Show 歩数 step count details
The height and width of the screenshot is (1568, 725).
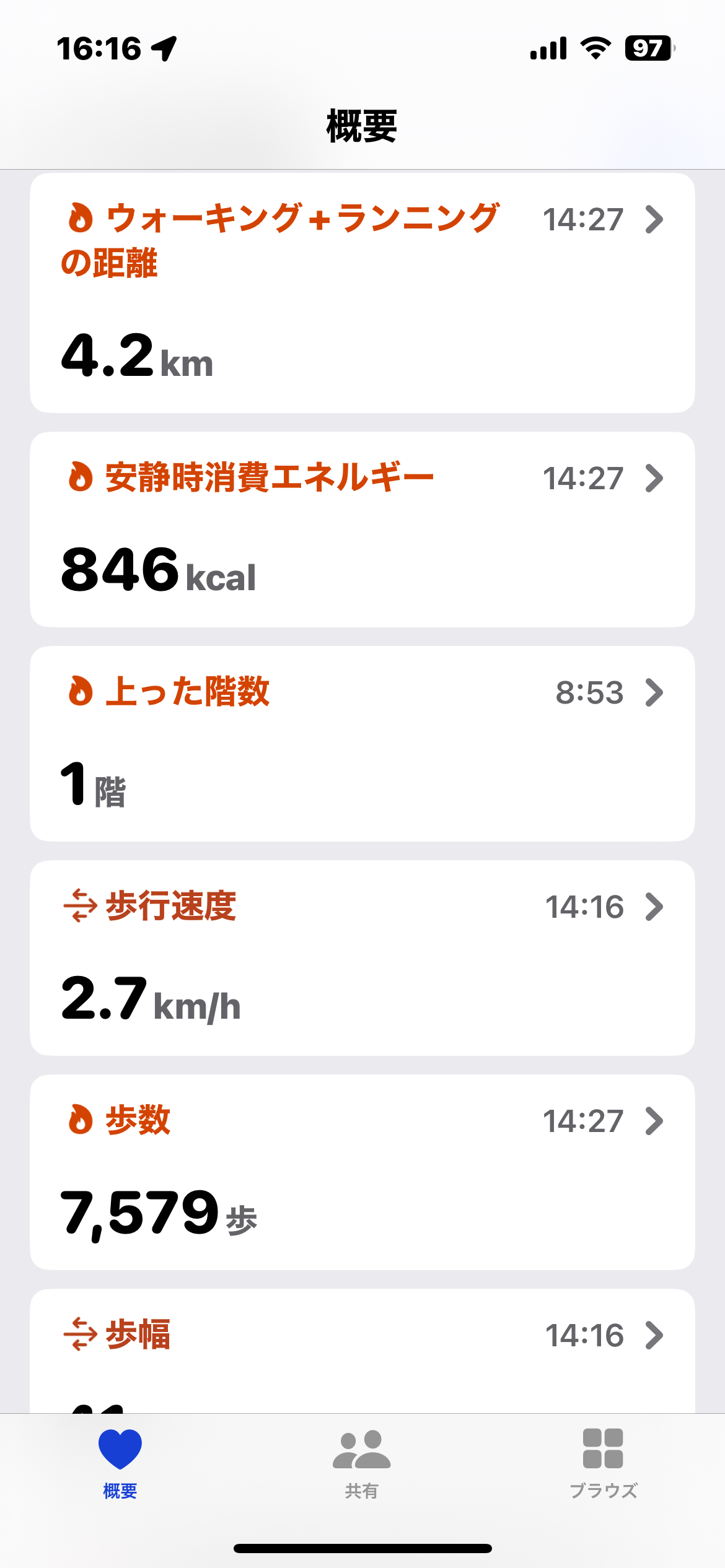click(362, 1172)
